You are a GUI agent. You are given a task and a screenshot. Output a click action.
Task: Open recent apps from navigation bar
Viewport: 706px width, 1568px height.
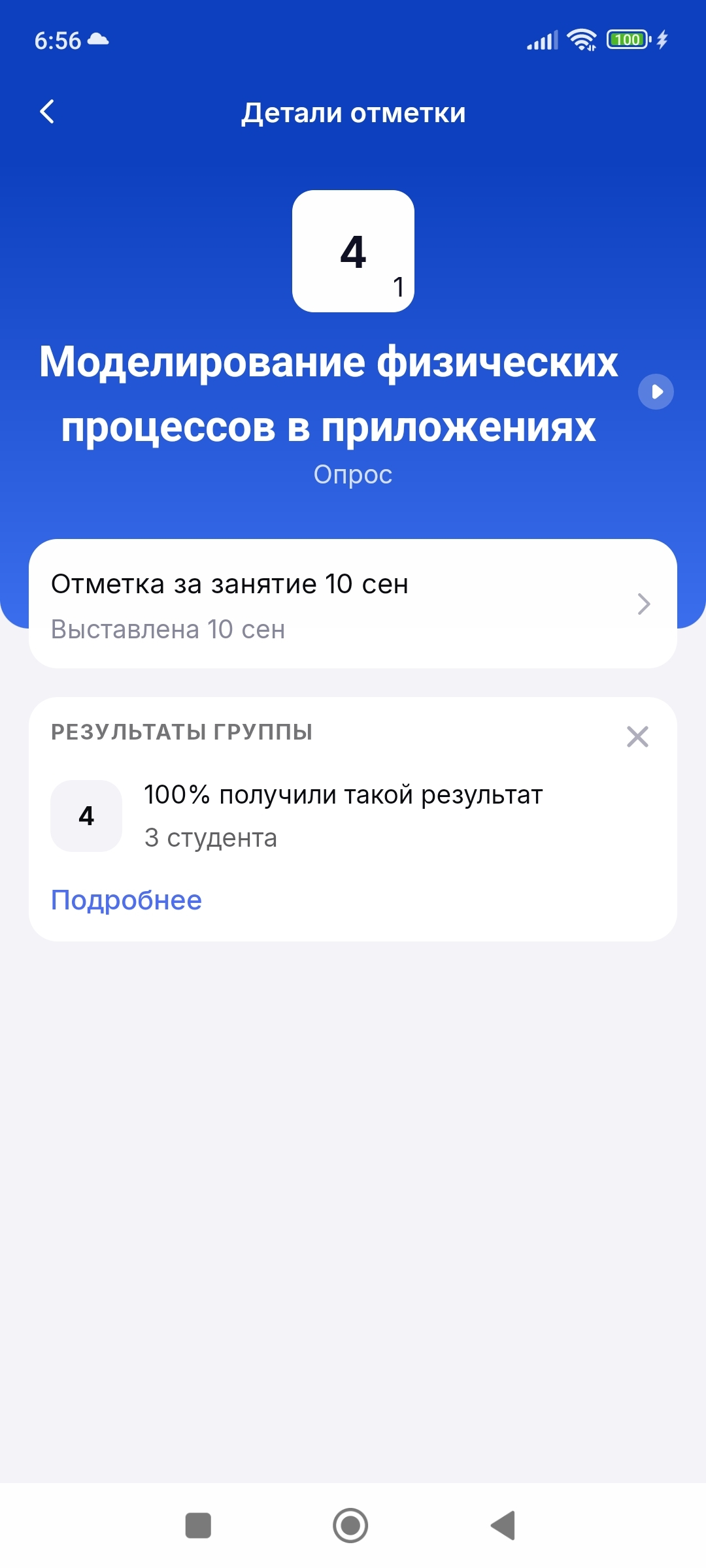tap(198, 1526)
